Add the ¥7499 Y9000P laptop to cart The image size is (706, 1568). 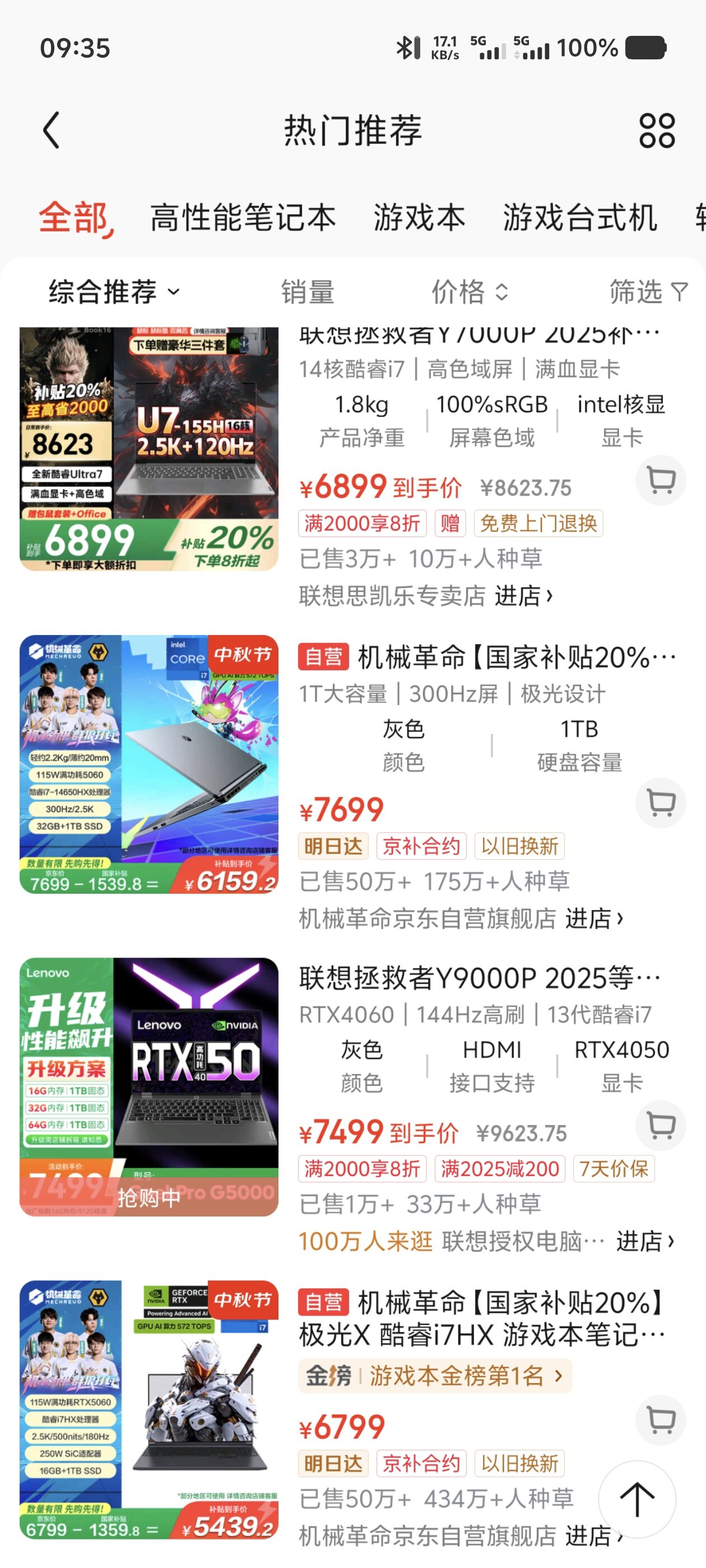pyautogui.click(x=660, y=1126)
